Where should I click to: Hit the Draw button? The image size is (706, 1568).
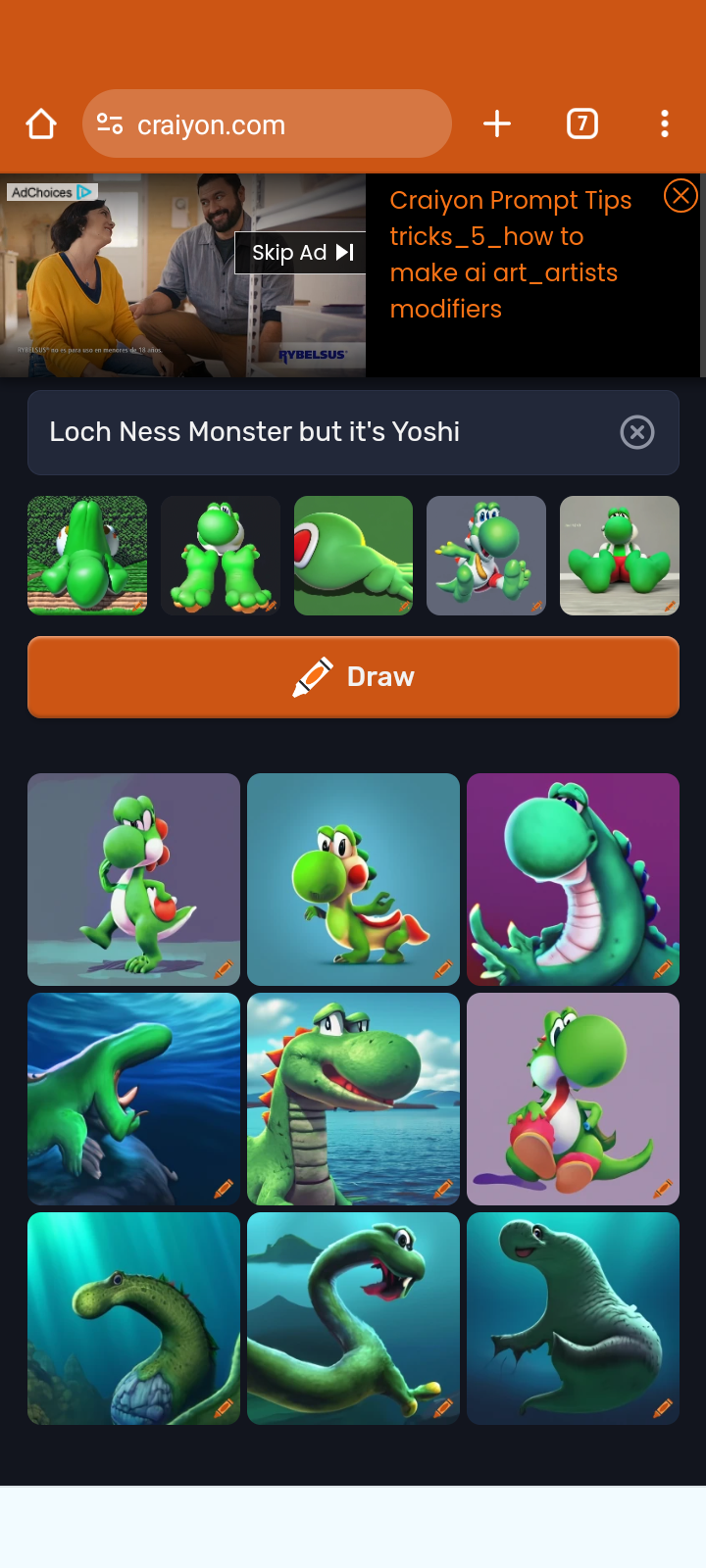tap(353, 677)
